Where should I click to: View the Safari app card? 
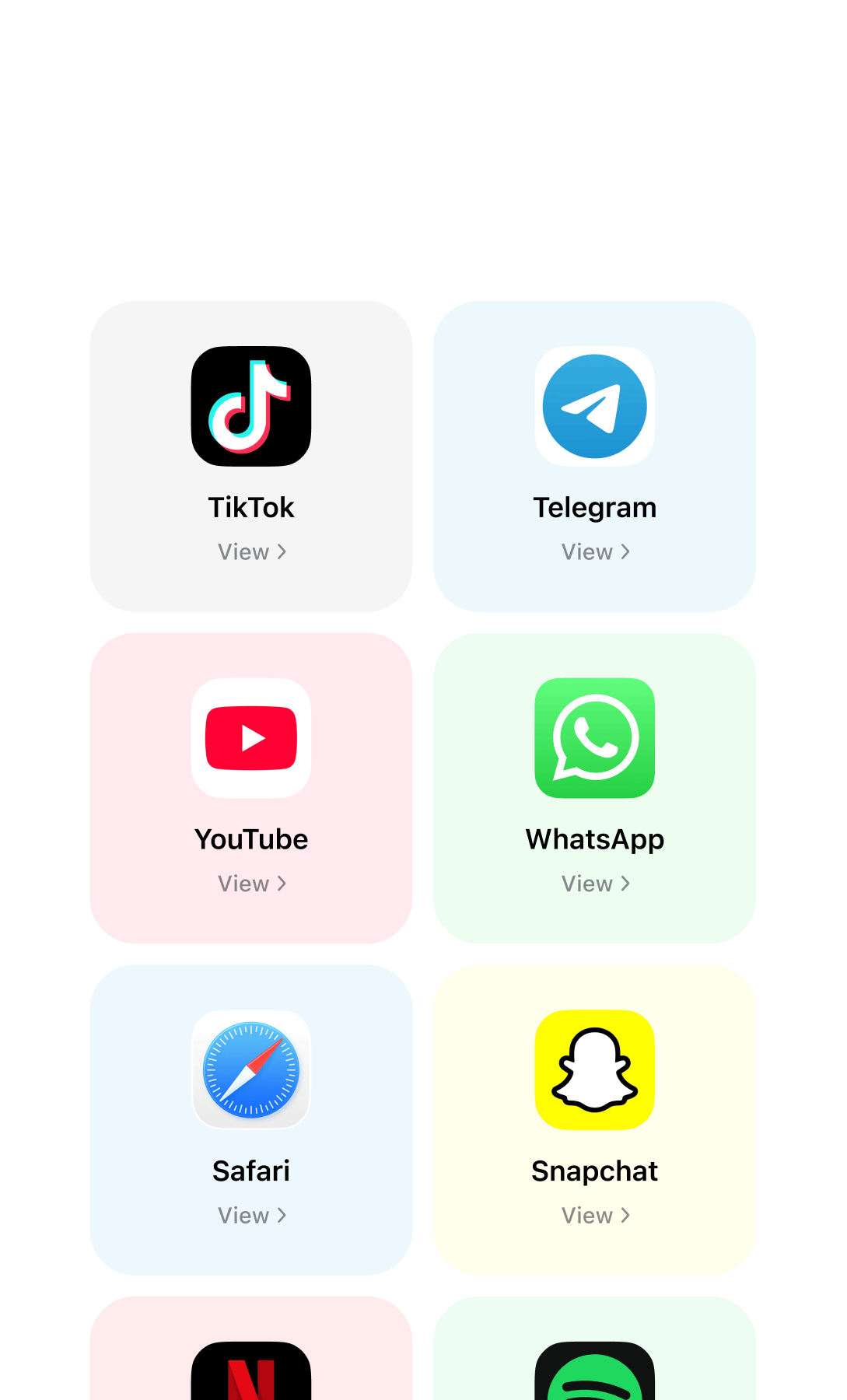pos(251,1120)
